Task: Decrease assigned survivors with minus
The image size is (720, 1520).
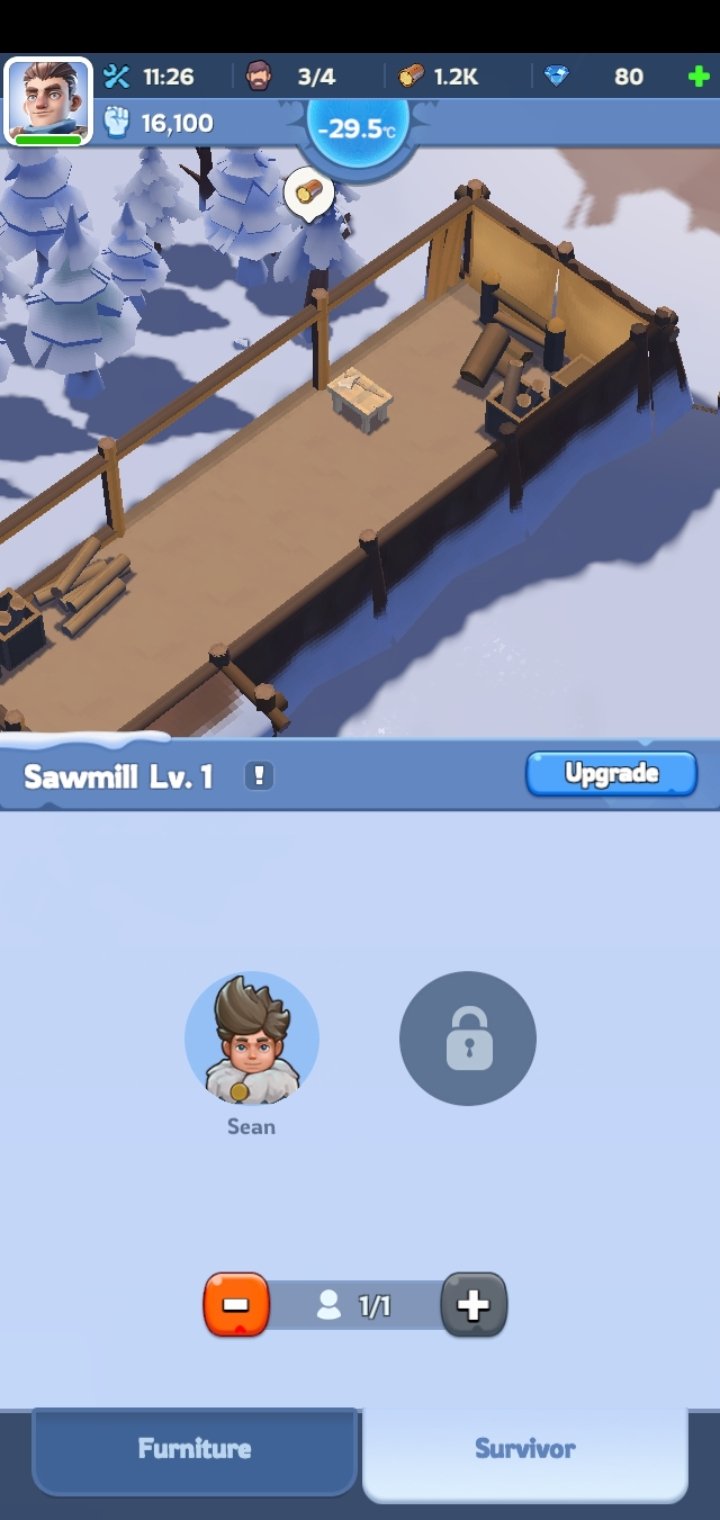Action: [x=237, y=1305]
